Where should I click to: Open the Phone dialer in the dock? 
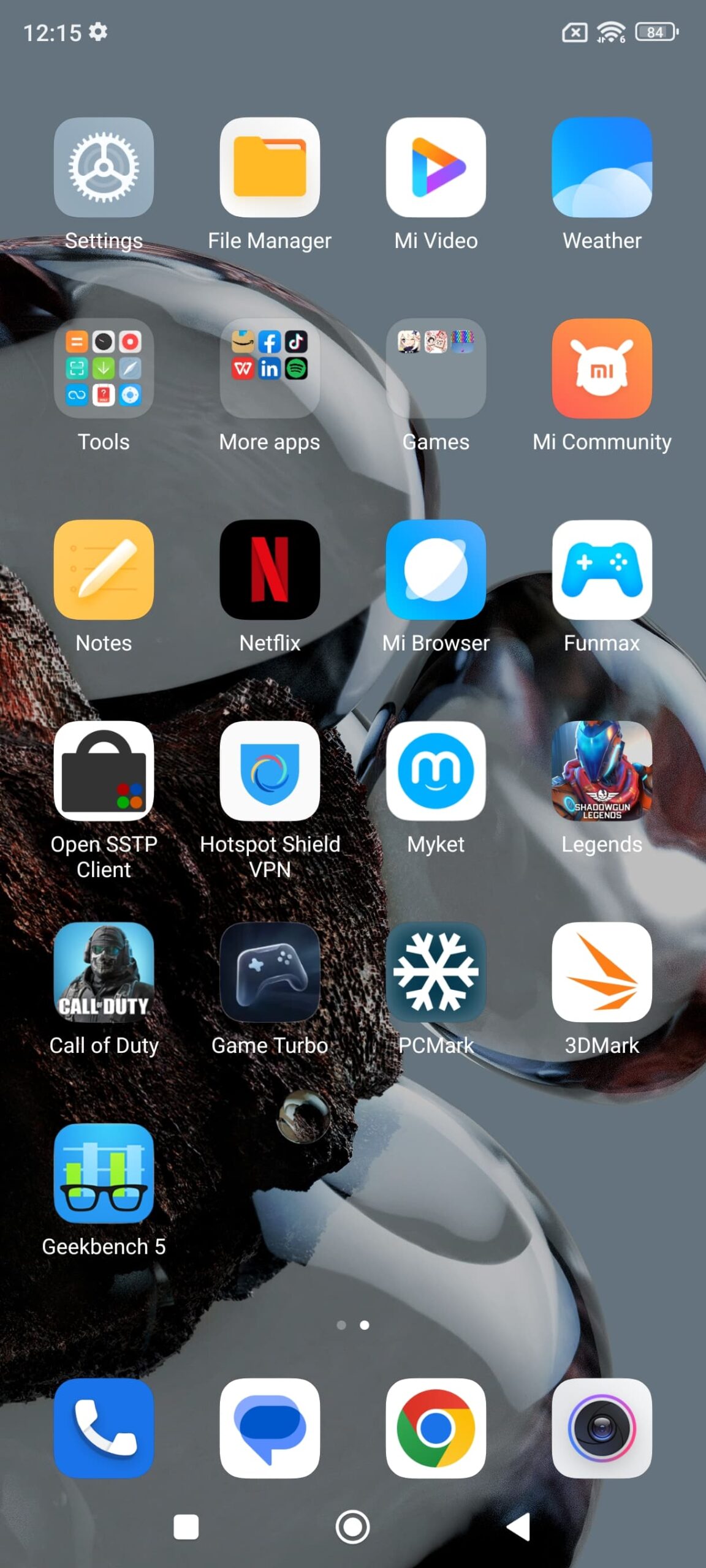click(104, 1428)
